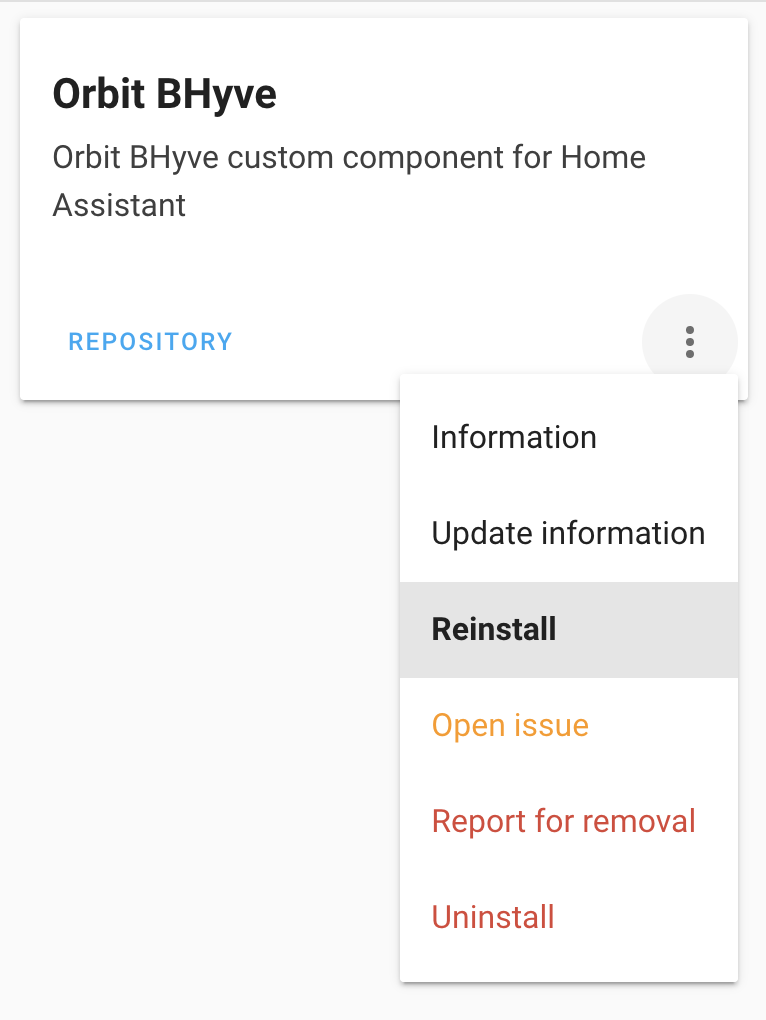Select Open issue from the menu
The image size is (766, 1020).
510,726
